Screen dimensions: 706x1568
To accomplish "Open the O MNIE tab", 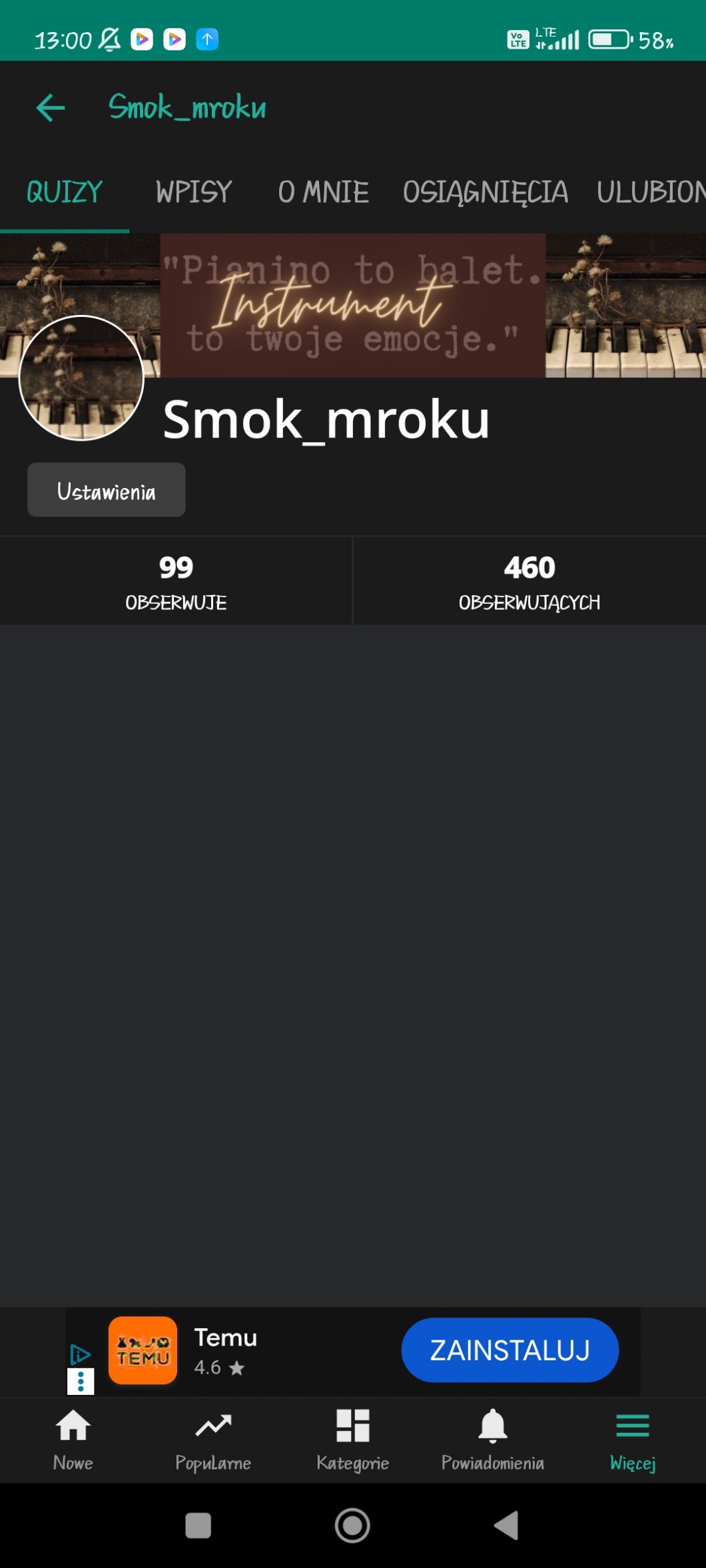I will 323,192.
